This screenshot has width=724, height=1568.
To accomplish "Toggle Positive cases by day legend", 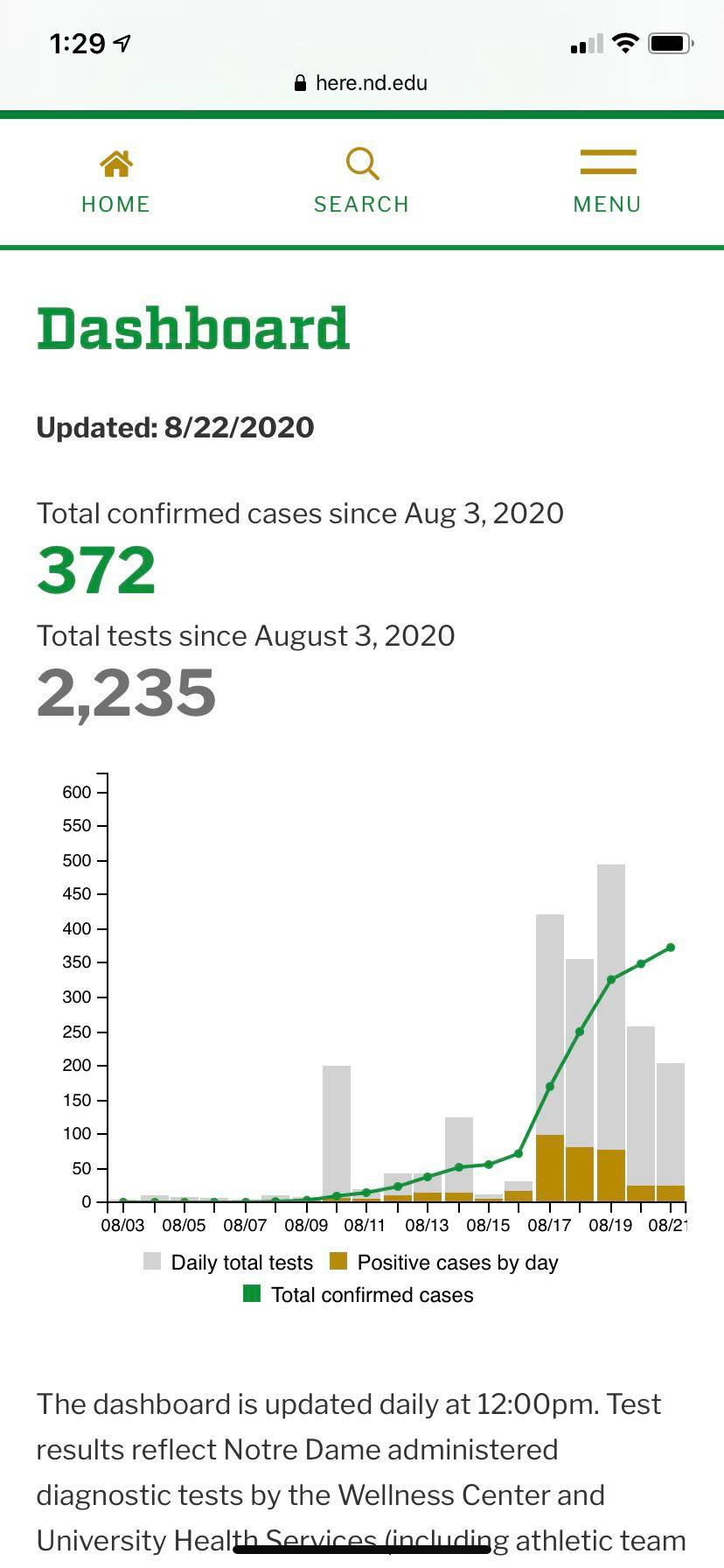I will (x=443, y=1262).
